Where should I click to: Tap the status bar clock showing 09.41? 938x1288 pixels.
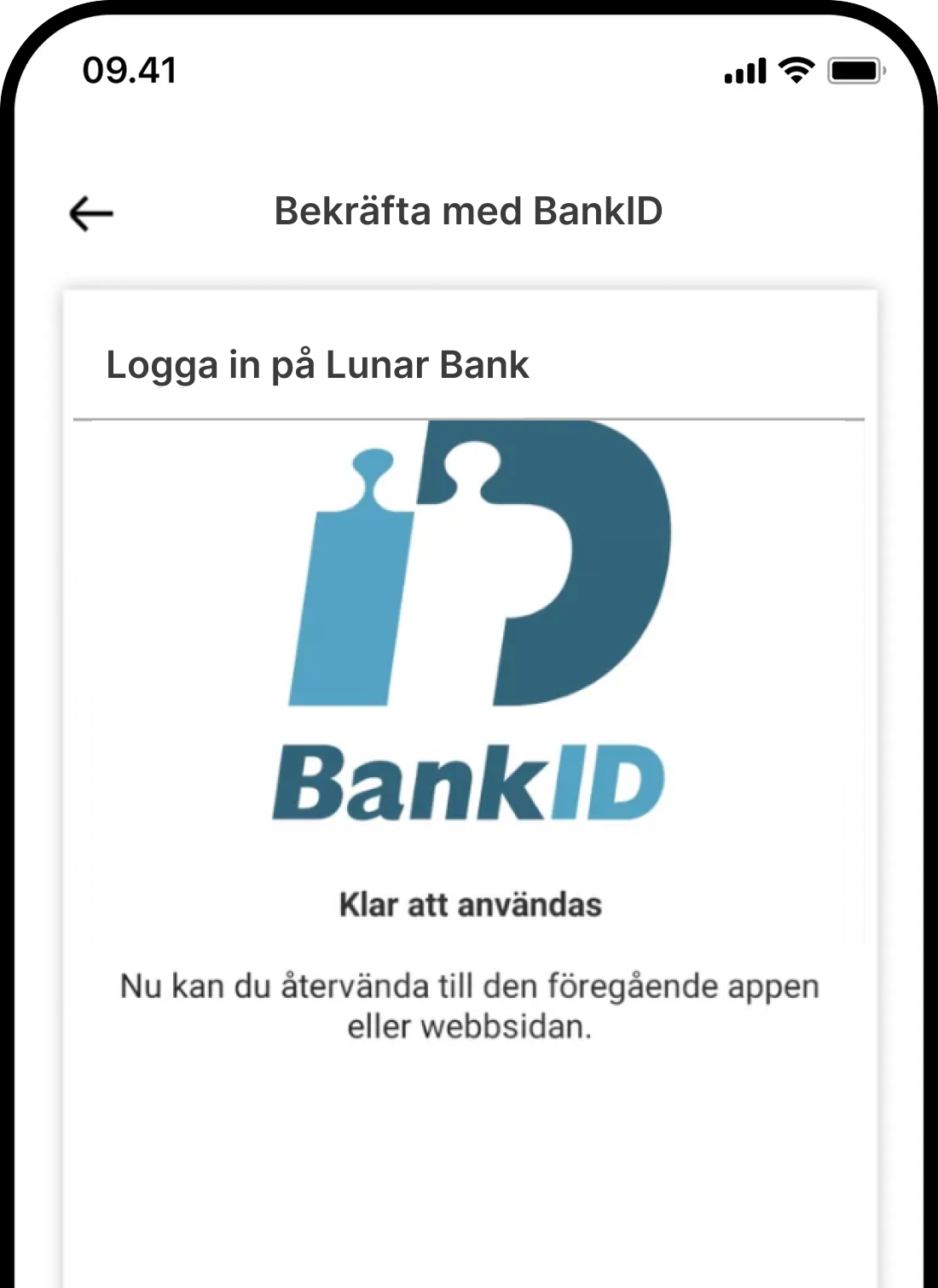point(130,73)
